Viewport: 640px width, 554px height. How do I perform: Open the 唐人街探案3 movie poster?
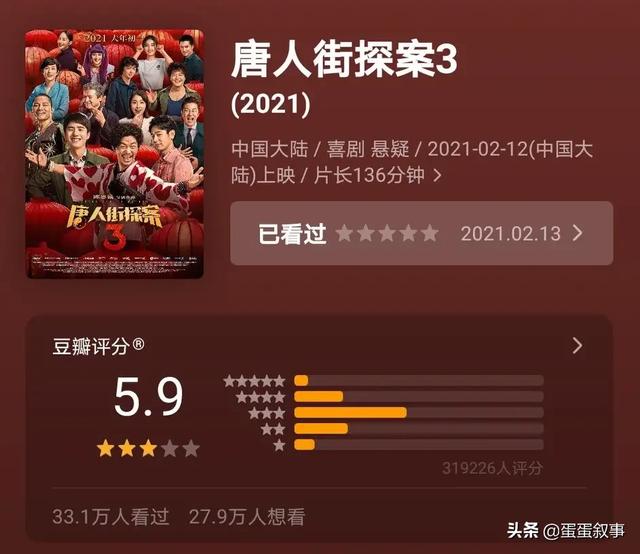point(114,153)
